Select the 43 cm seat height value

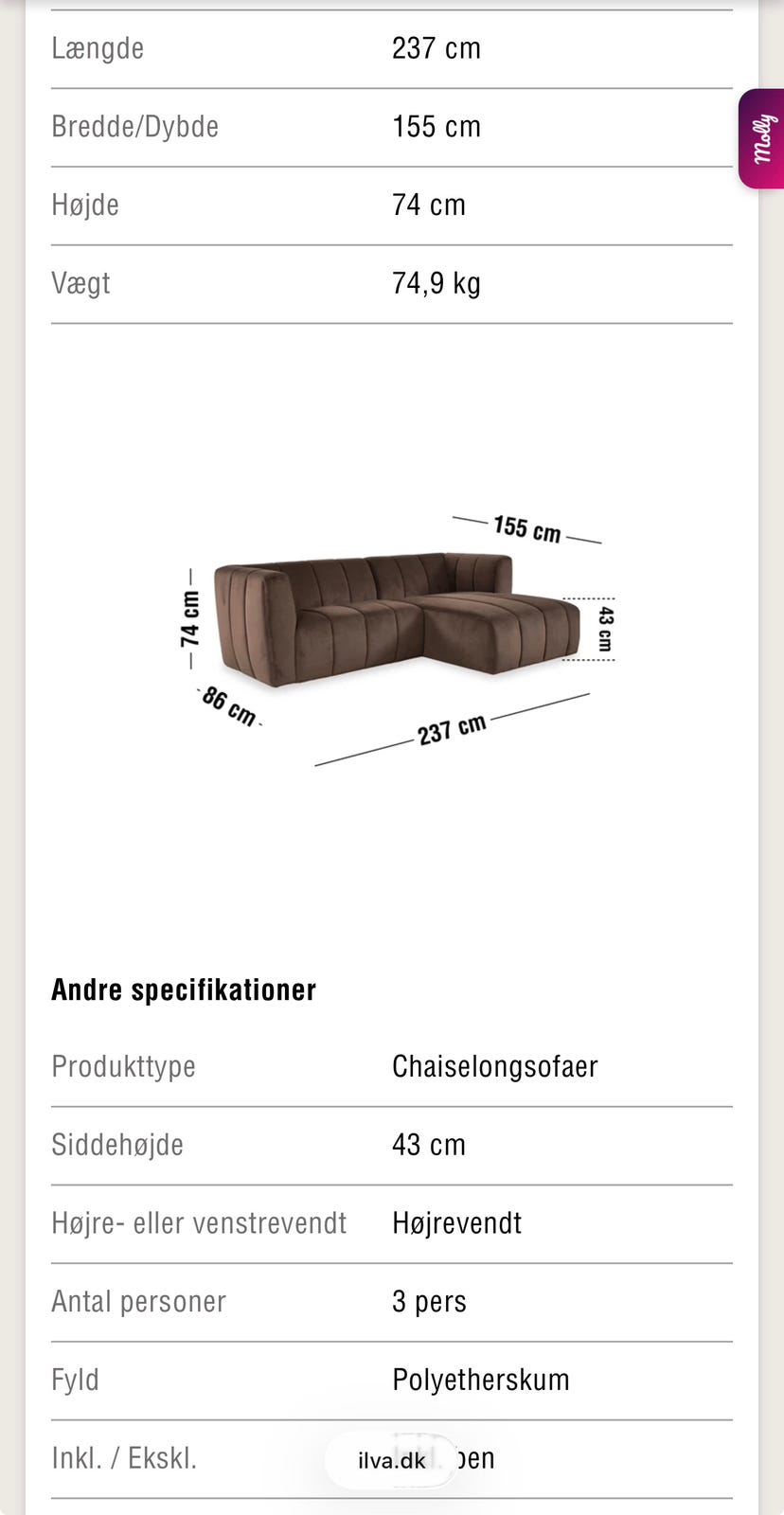[x=429, y=1145]
